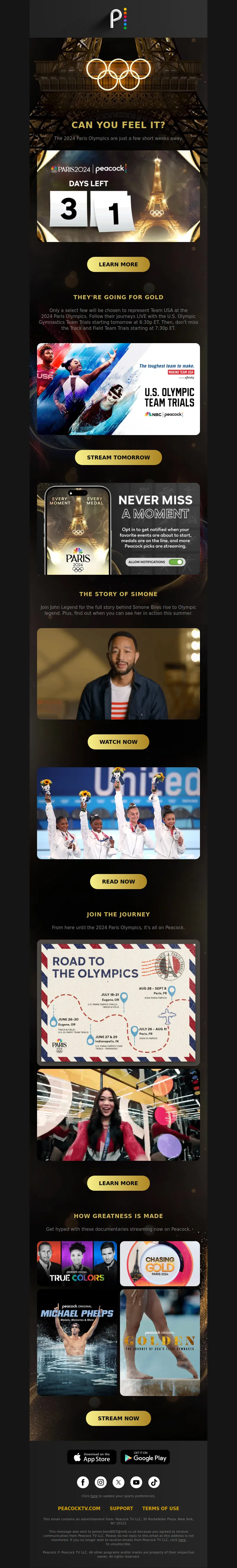Screen dimensions: 237x1568
Task: Open the Chasing Gold Paris 2024 tile
Action: (160, 1264)
